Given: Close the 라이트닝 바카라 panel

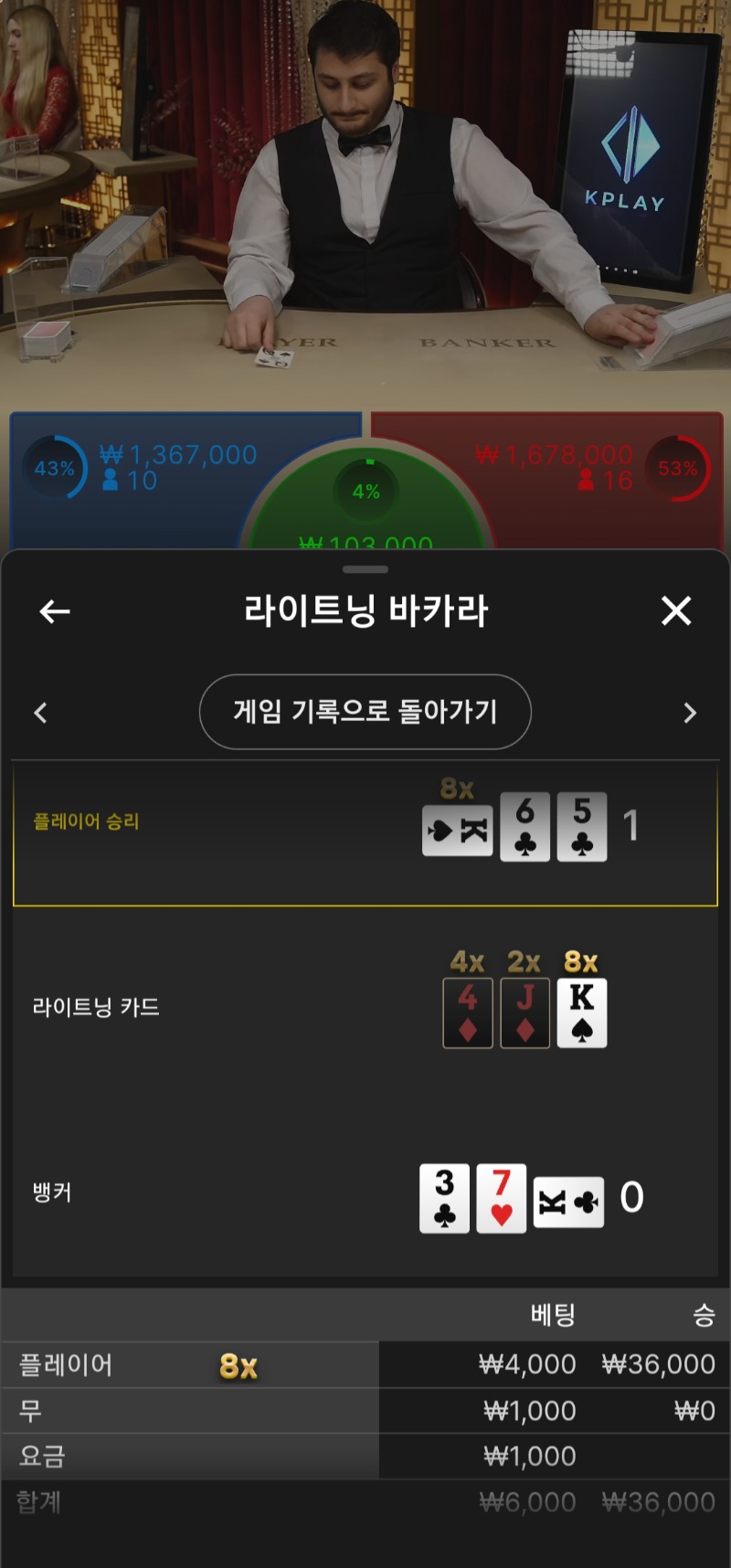Looking at the screenshot, I should coord(676,610).
